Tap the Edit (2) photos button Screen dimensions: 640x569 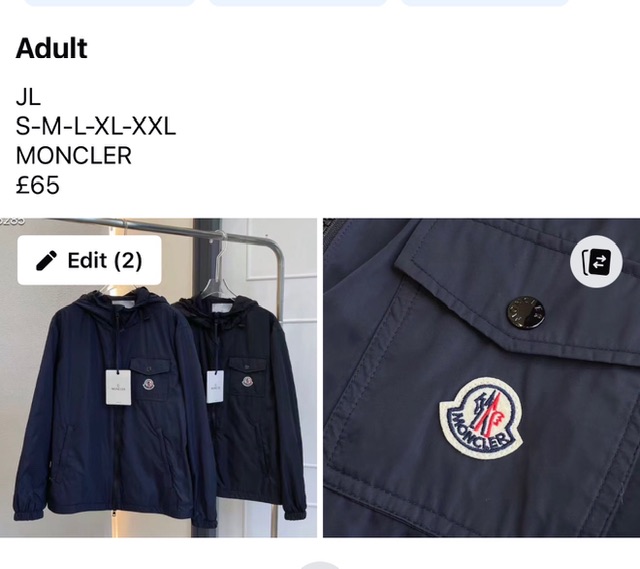click(89, 261)
